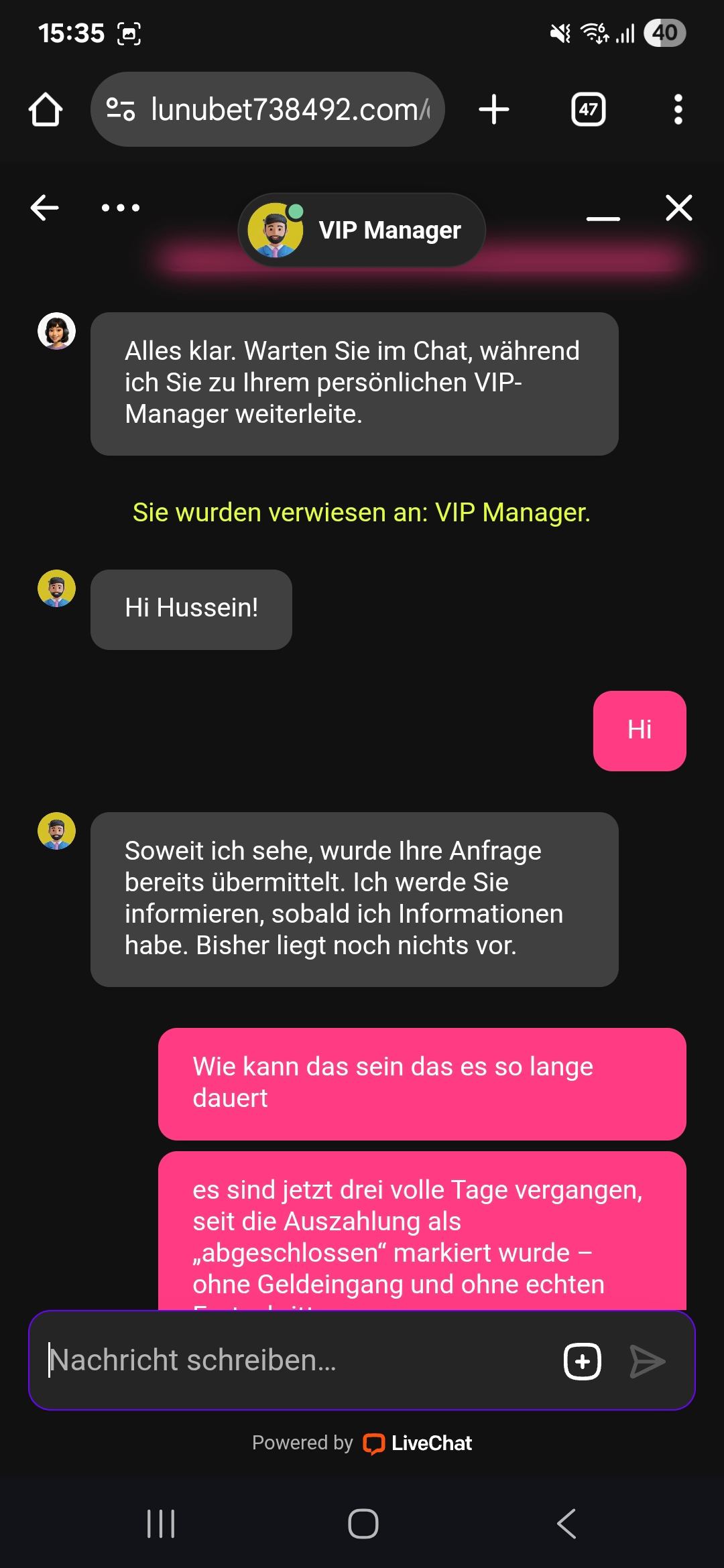Open a new browser tab
Screen dimensions: 724x1568
[x=494, y=109]
